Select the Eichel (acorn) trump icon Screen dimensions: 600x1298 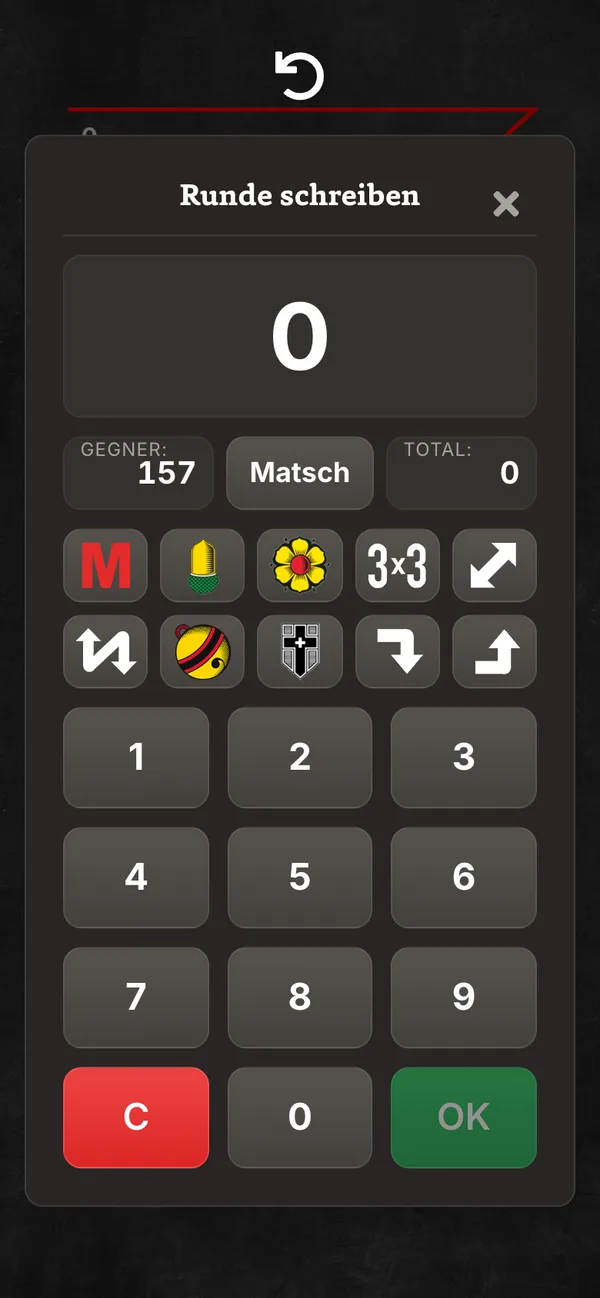[x=203, y=566]
